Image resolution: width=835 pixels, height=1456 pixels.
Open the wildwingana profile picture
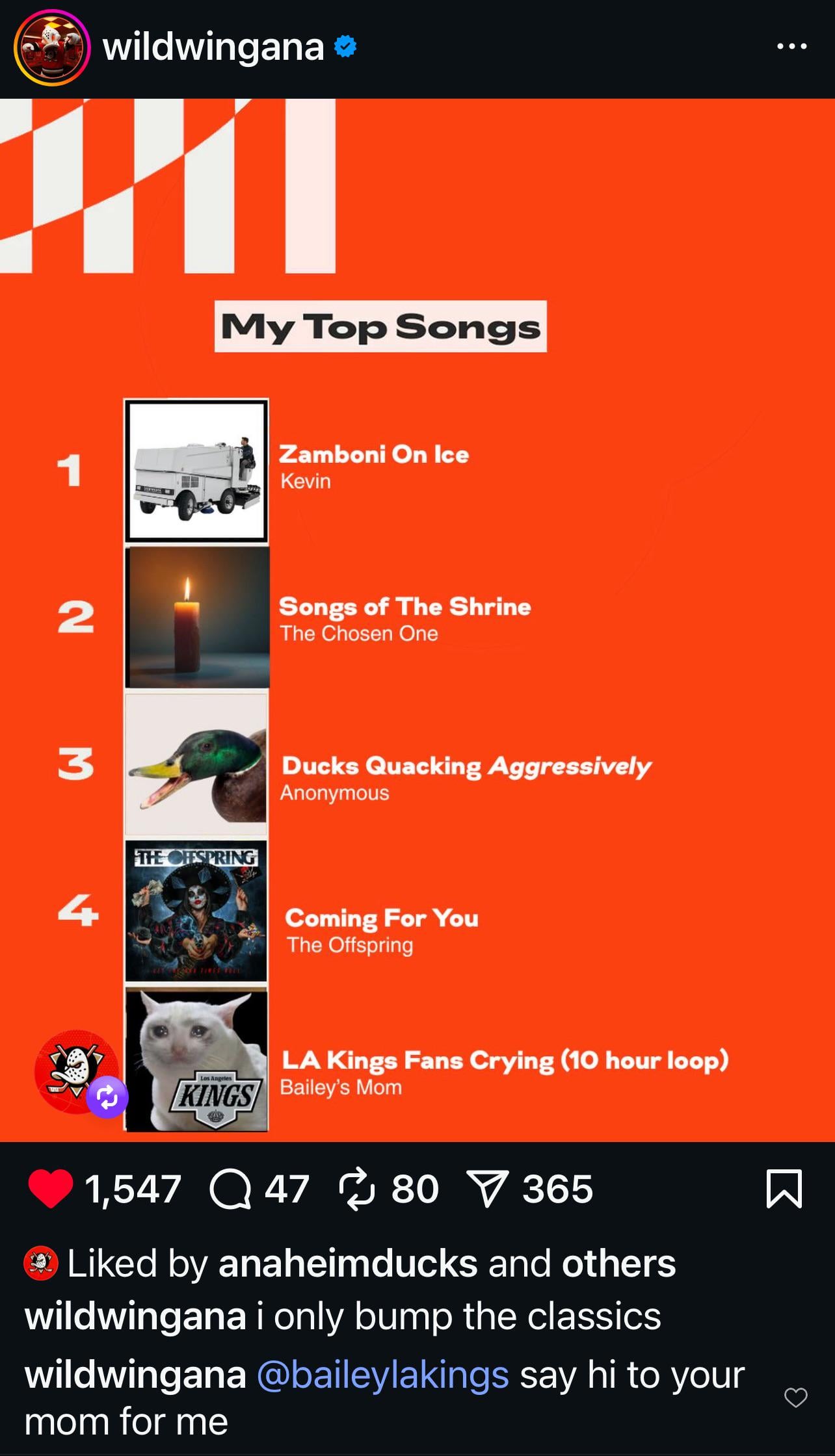click(x=52, y=48)
